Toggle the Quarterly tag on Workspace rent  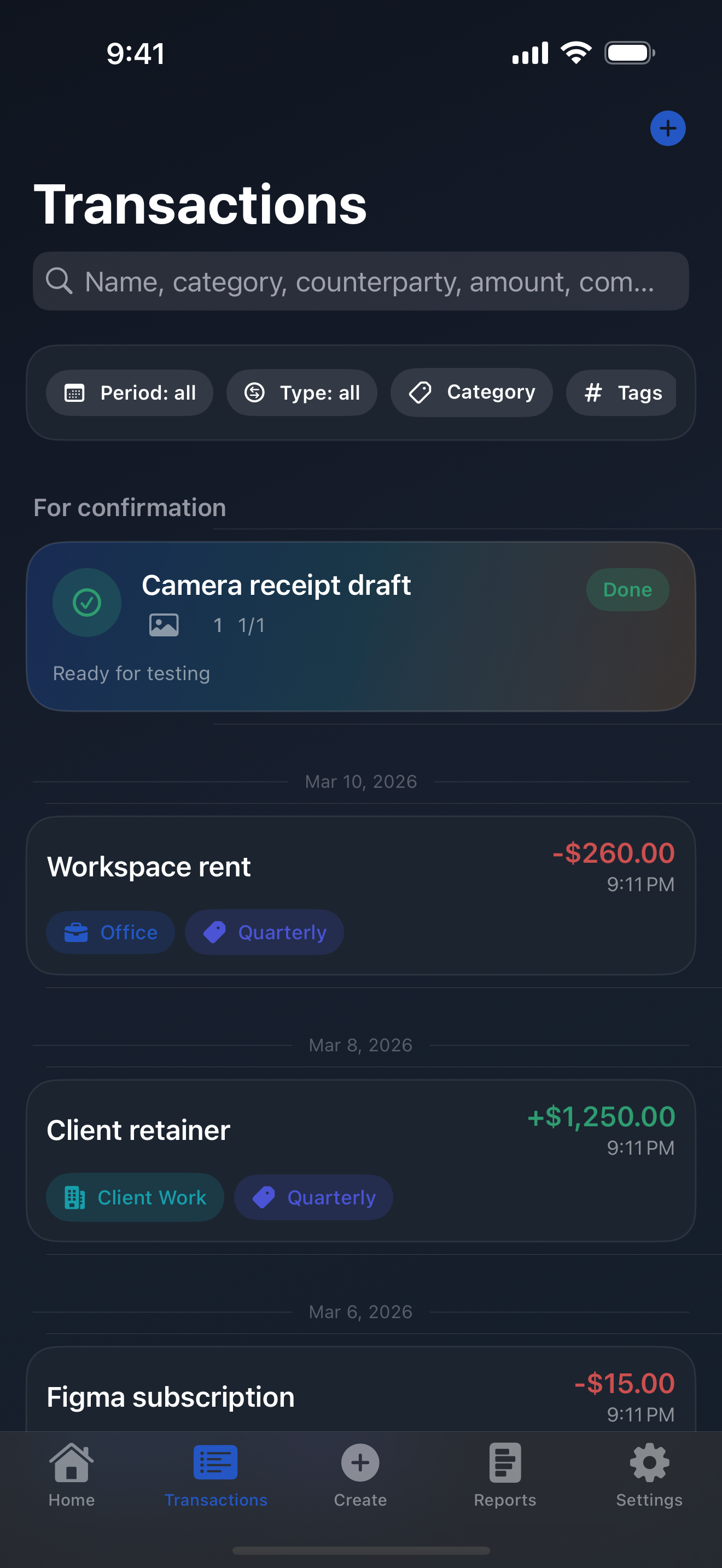point(264,932)
